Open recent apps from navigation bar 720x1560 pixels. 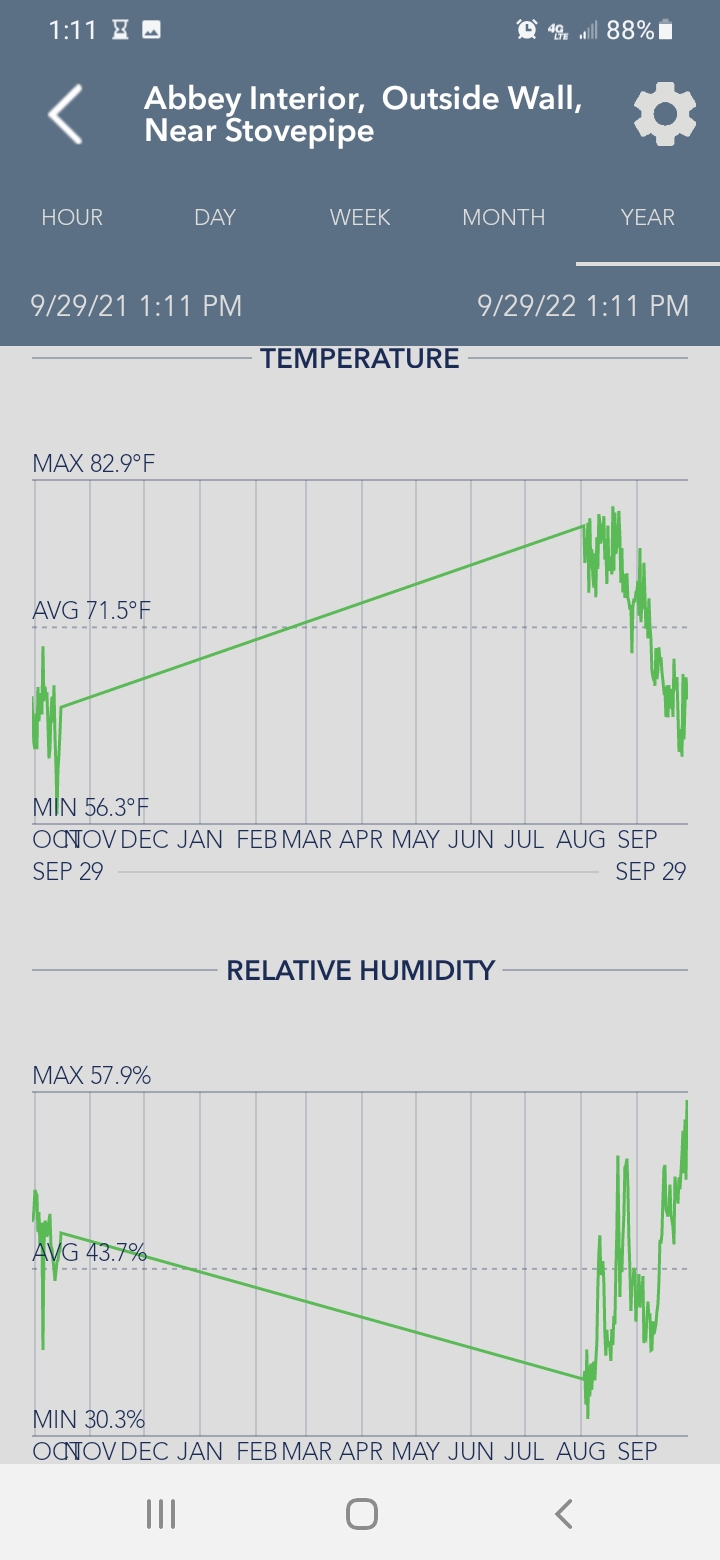click(x=161, y=1514)
